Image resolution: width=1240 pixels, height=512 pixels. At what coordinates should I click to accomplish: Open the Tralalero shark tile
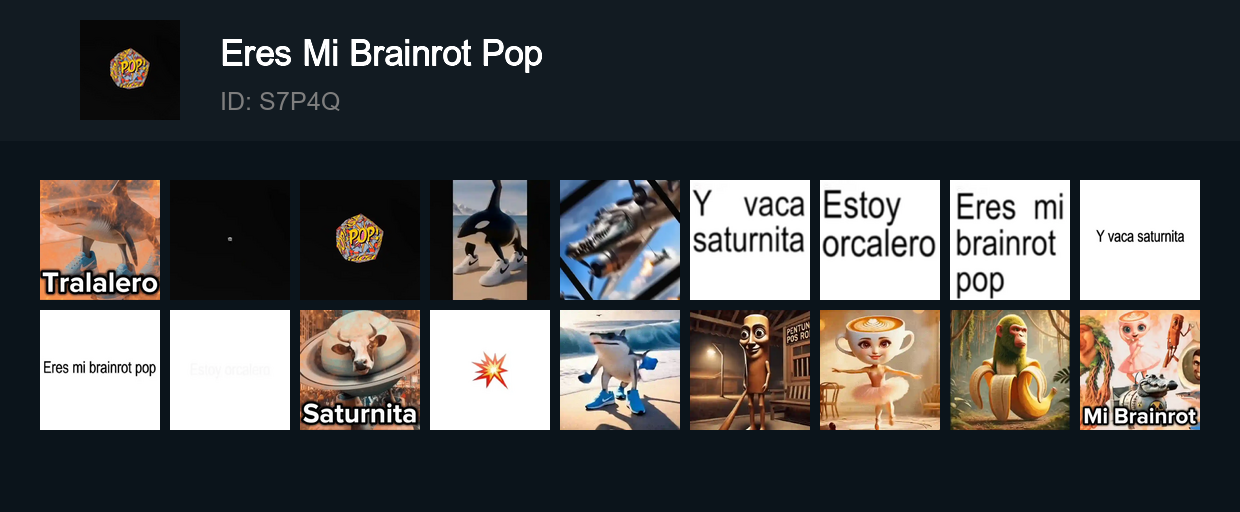(100, 240)
